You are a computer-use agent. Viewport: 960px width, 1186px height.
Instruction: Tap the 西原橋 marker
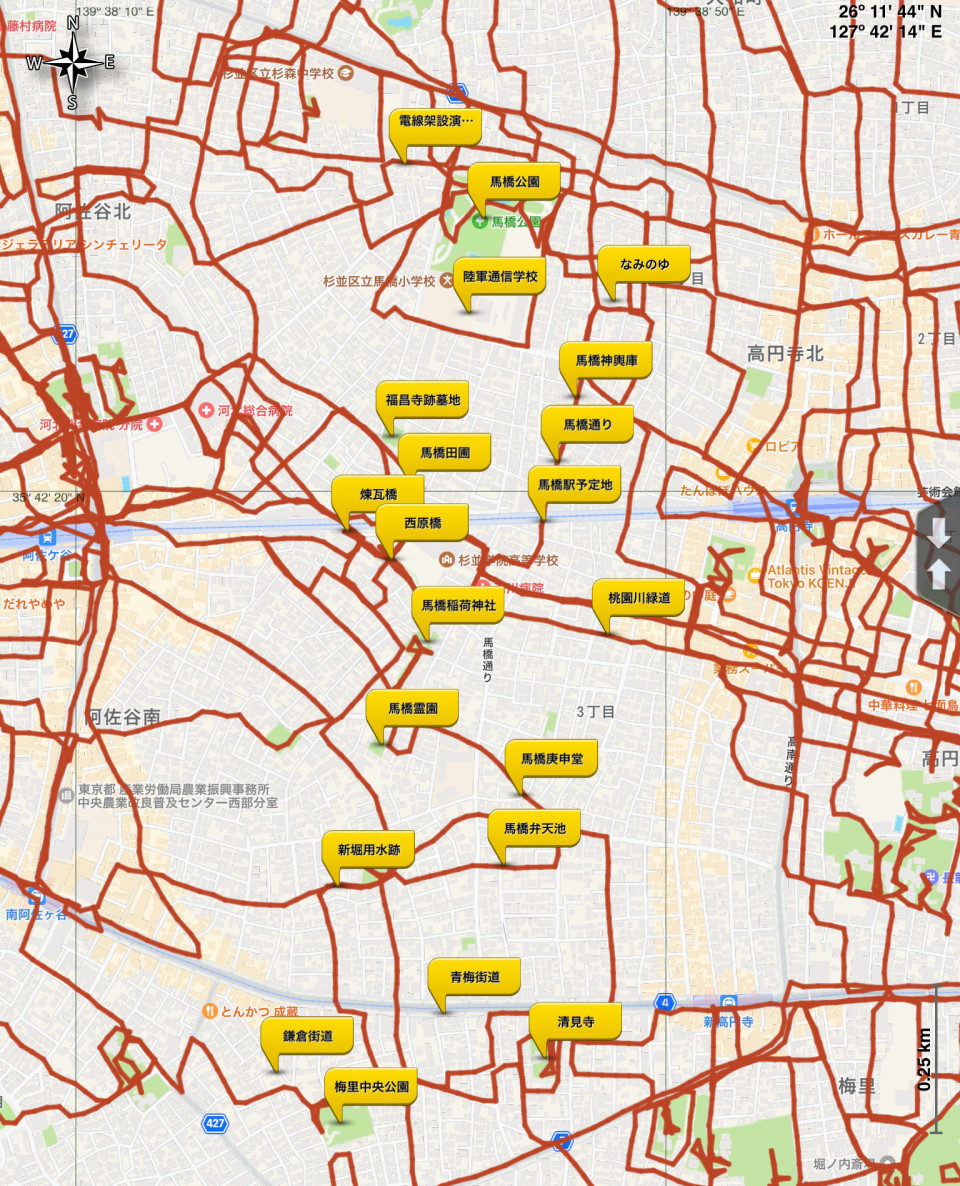coord(422,522)
